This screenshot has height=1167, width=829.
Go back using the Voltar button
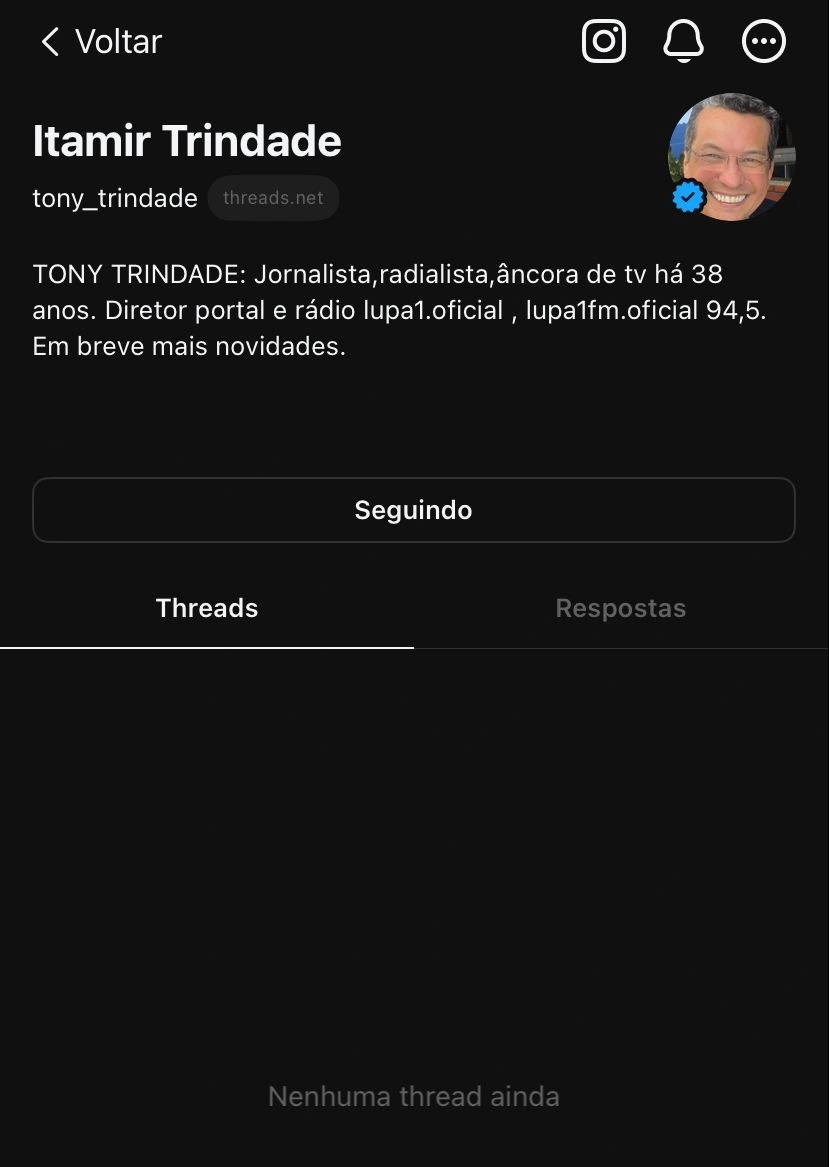(100, 42)
